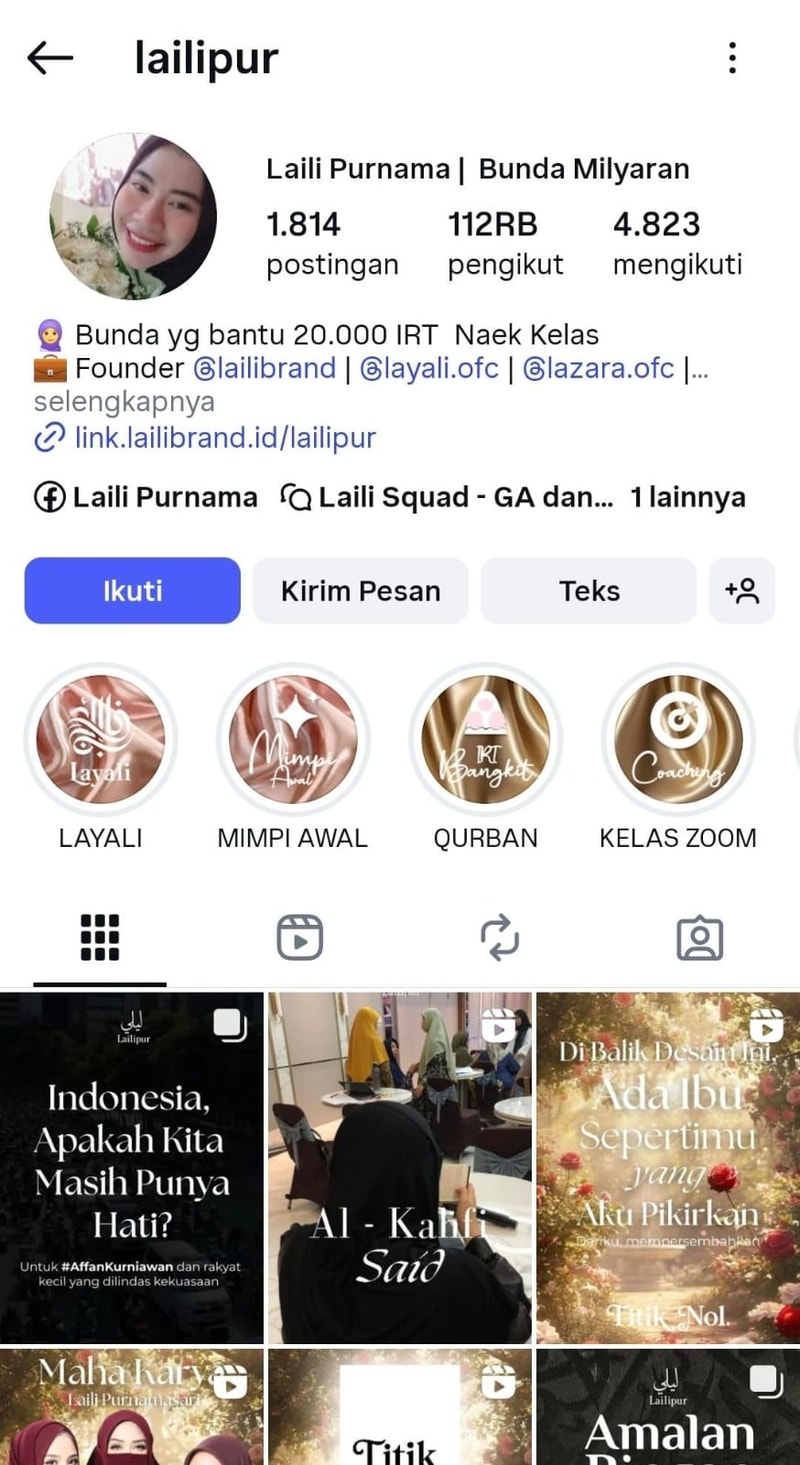View the QURBAN story highlight
Viewport: 800px width, 1465px height.
(485, 740)
